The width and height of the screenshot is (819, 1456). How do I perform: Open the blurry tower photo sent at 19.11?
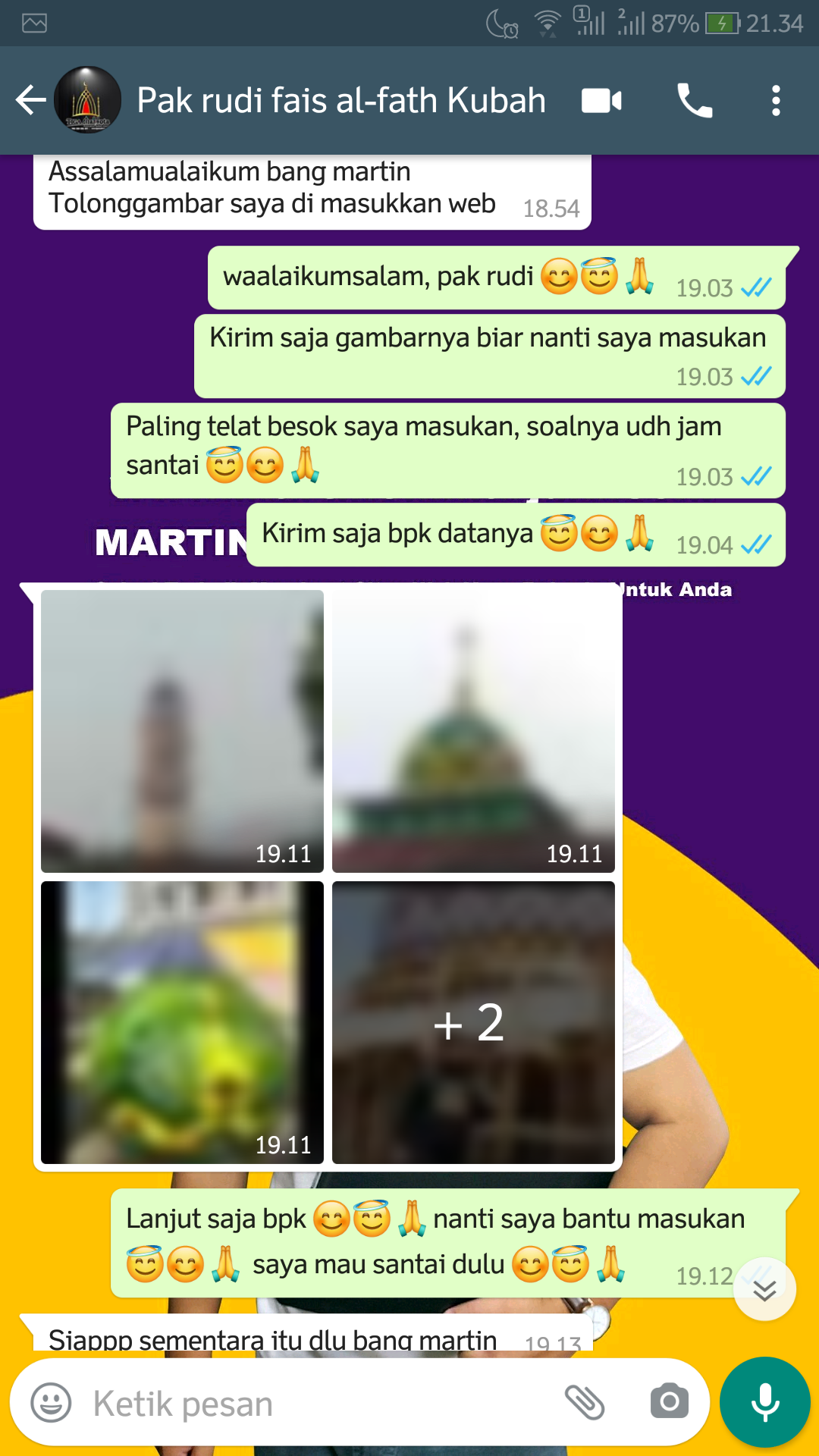click(x=182, y=731)
